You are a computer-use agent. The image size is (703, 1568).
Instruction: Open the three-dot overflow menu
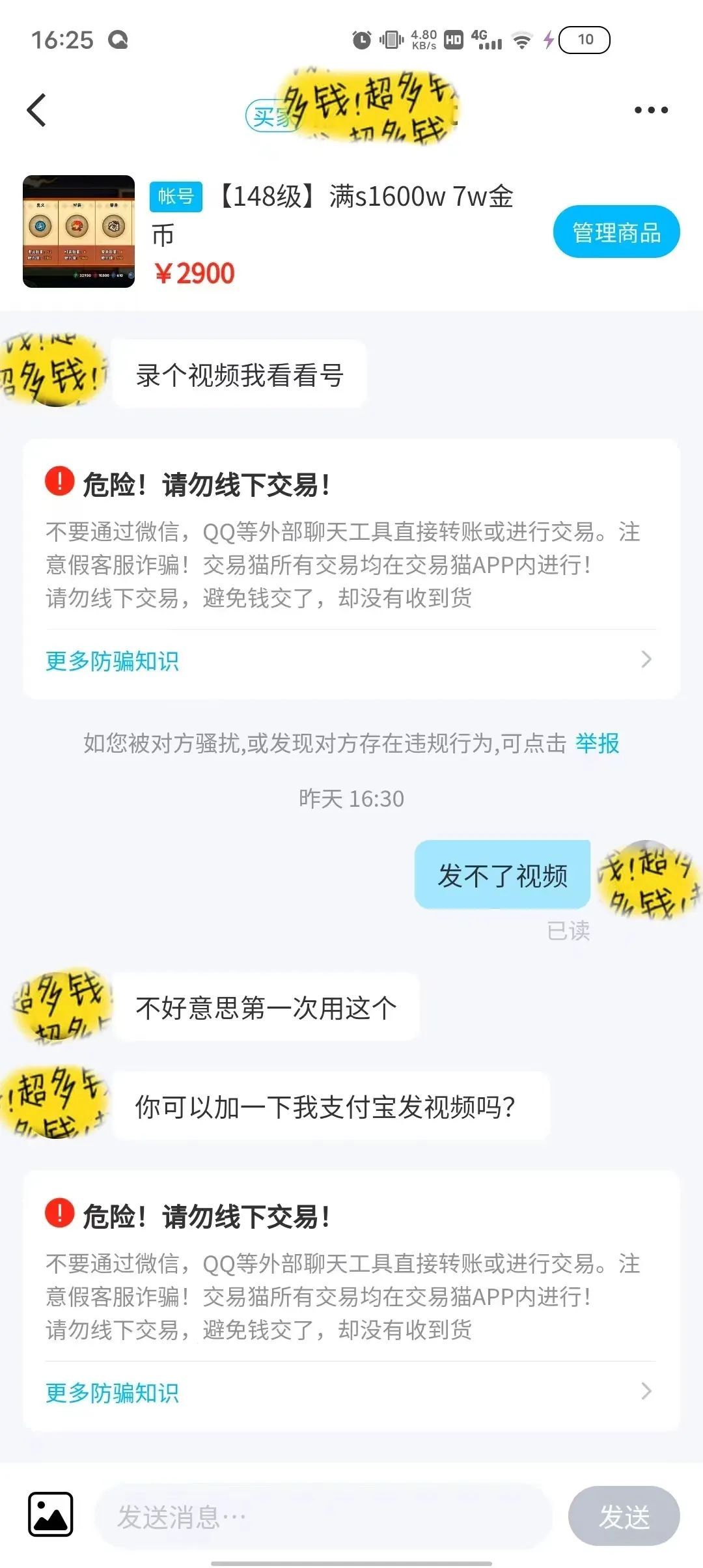(651, 110)
